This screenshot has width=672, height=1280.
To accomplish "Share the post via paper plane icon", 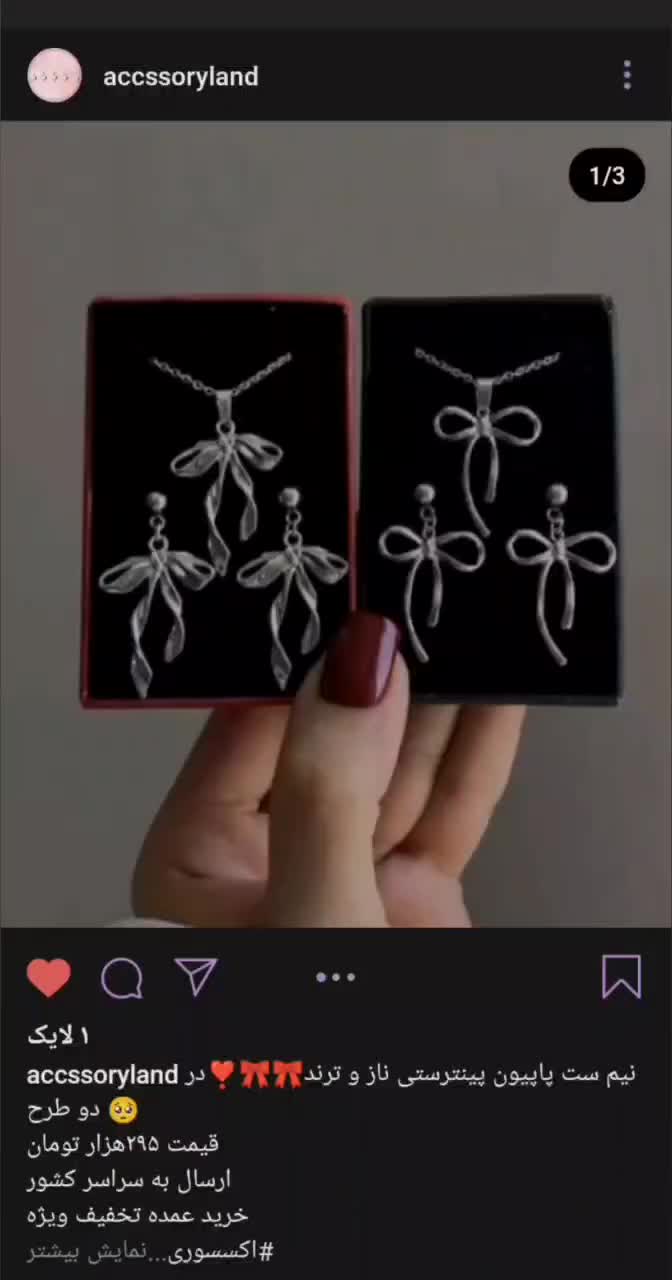I will [x=195, y=977].
